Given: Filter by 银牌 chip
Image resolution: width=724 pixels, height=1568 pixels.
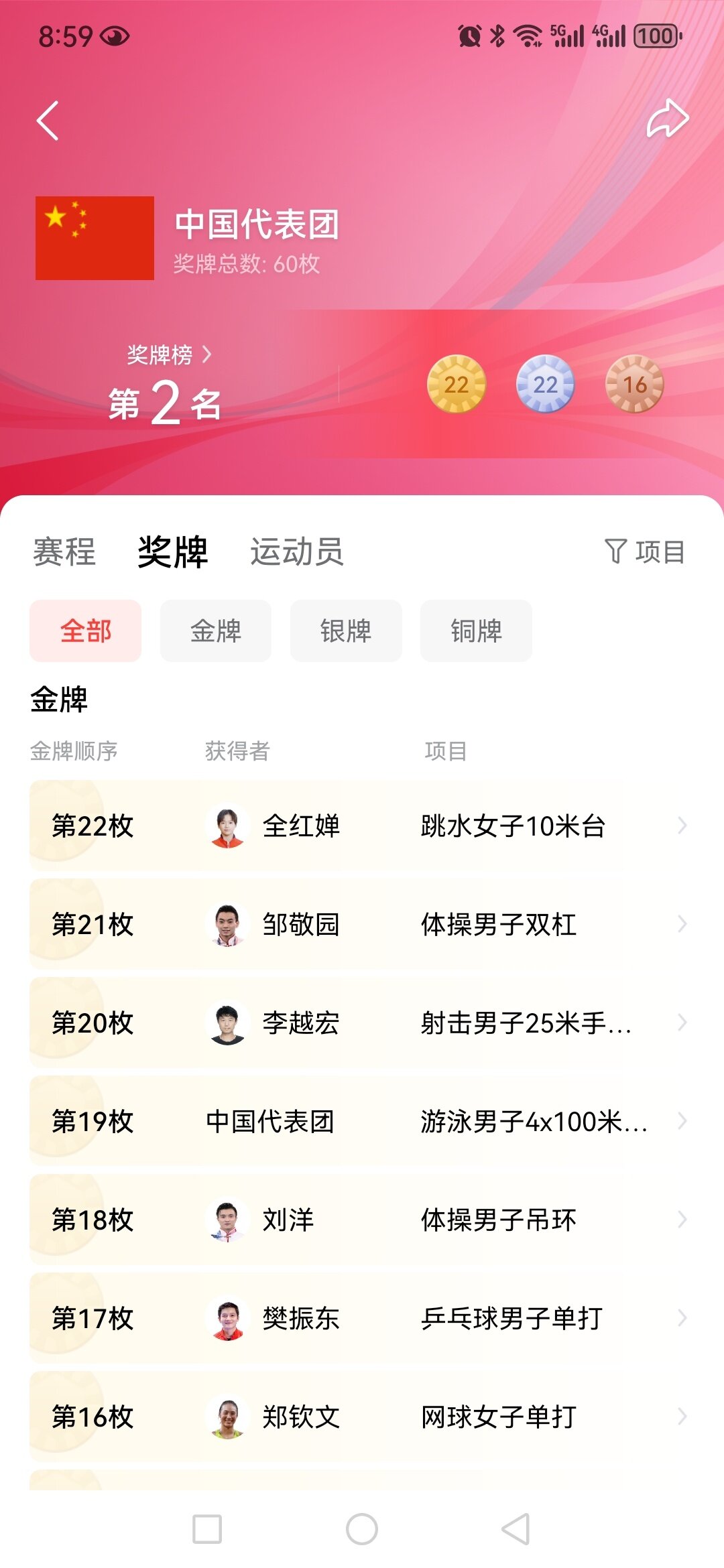Looking at the screenshot, I should [346, 631].
